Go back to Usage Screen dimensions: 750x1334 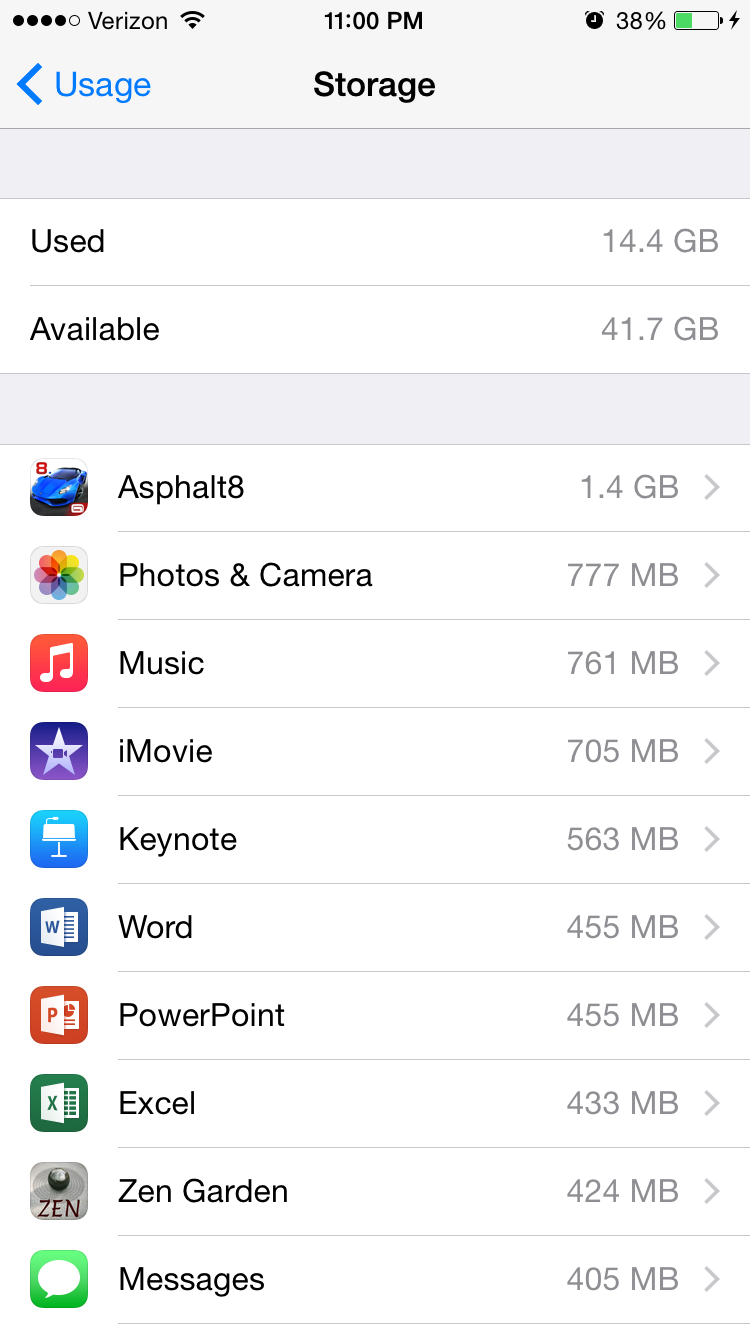[x=84, y=85]
